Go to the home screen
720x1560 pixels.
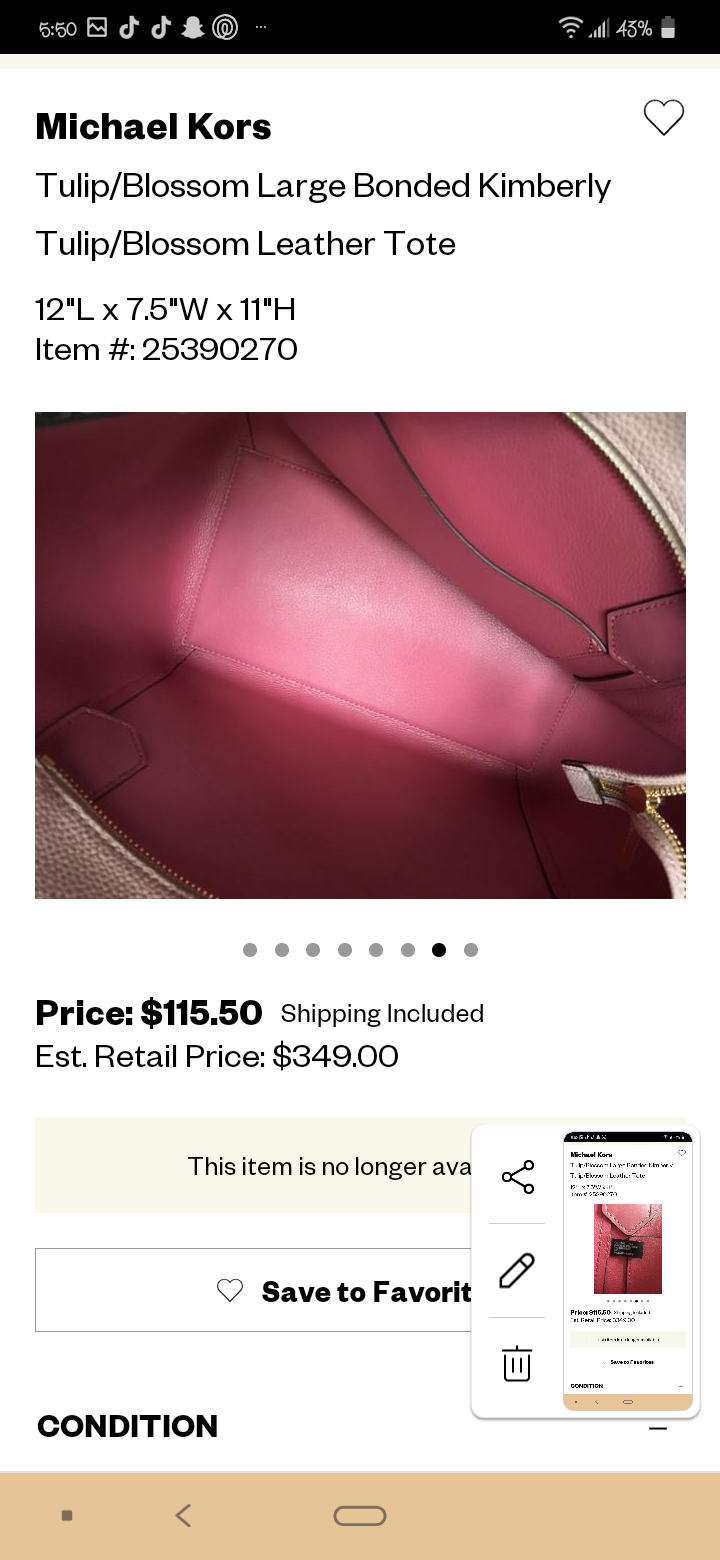coord(360,1516)
